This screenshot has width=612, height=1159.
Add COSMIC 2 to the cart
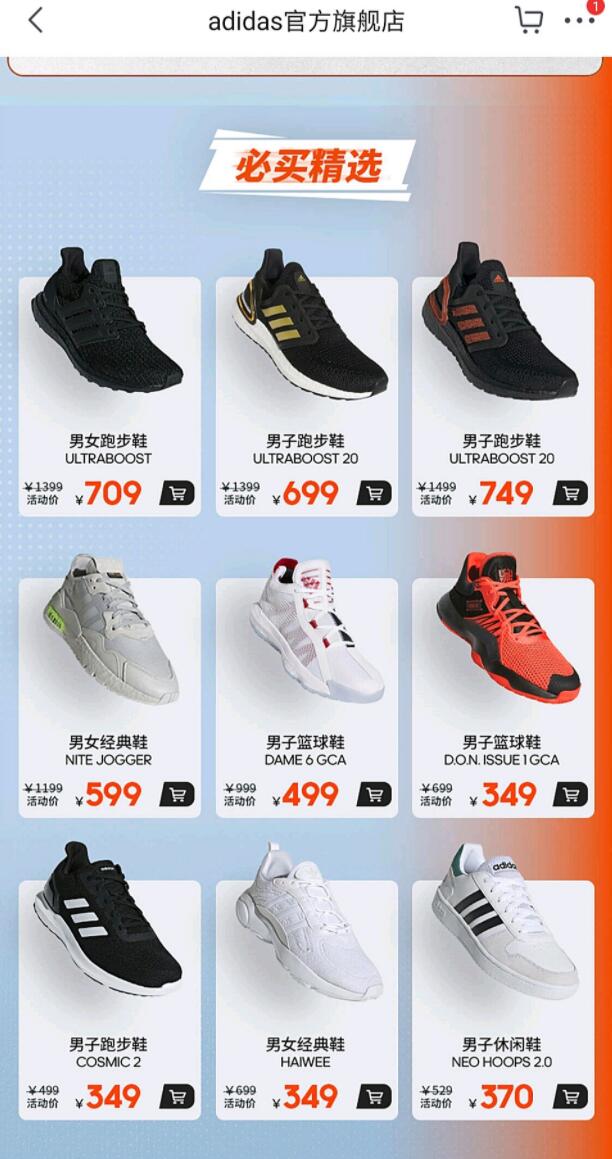177,1097
